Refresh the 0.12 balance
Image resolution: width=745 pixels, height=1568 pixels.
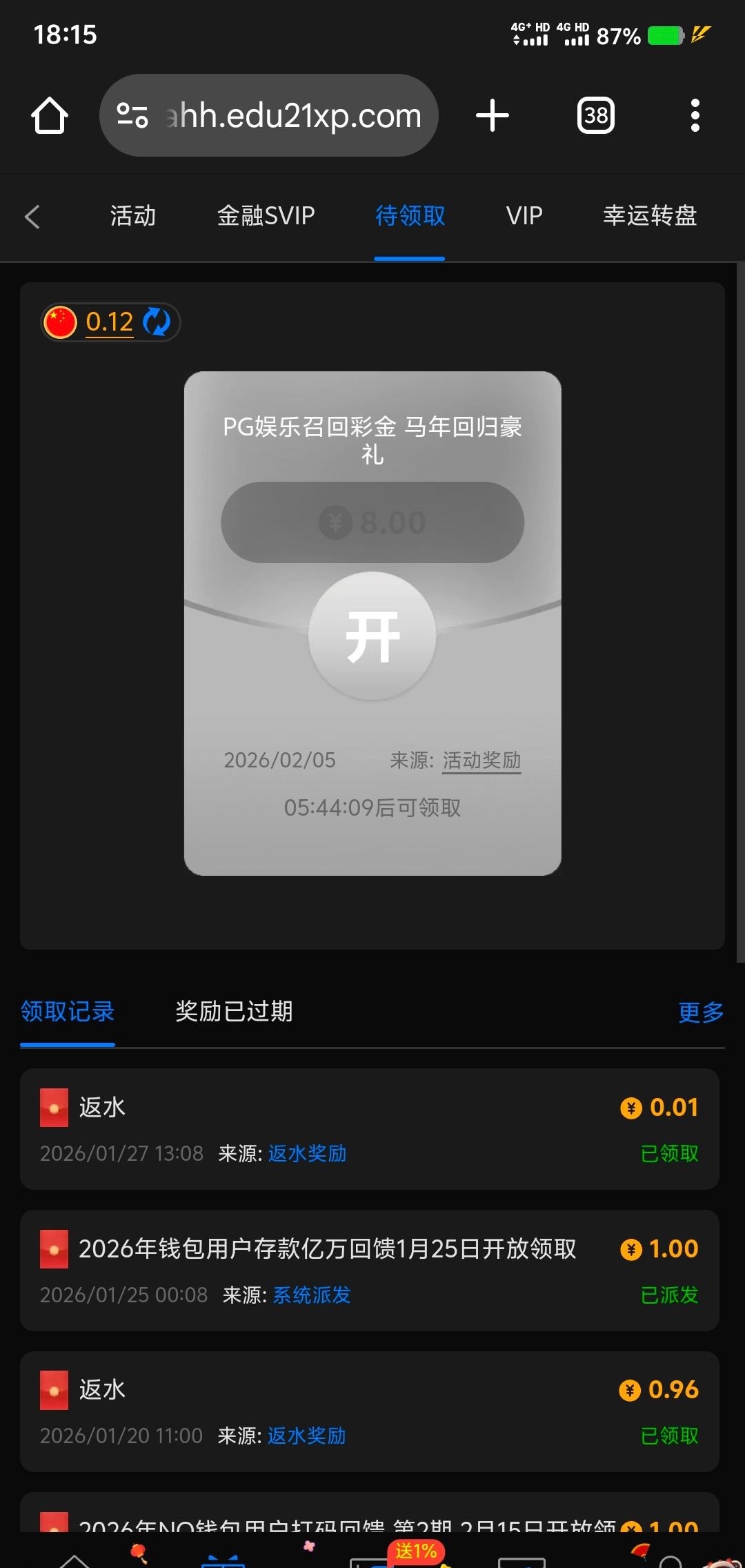[157, 322]
